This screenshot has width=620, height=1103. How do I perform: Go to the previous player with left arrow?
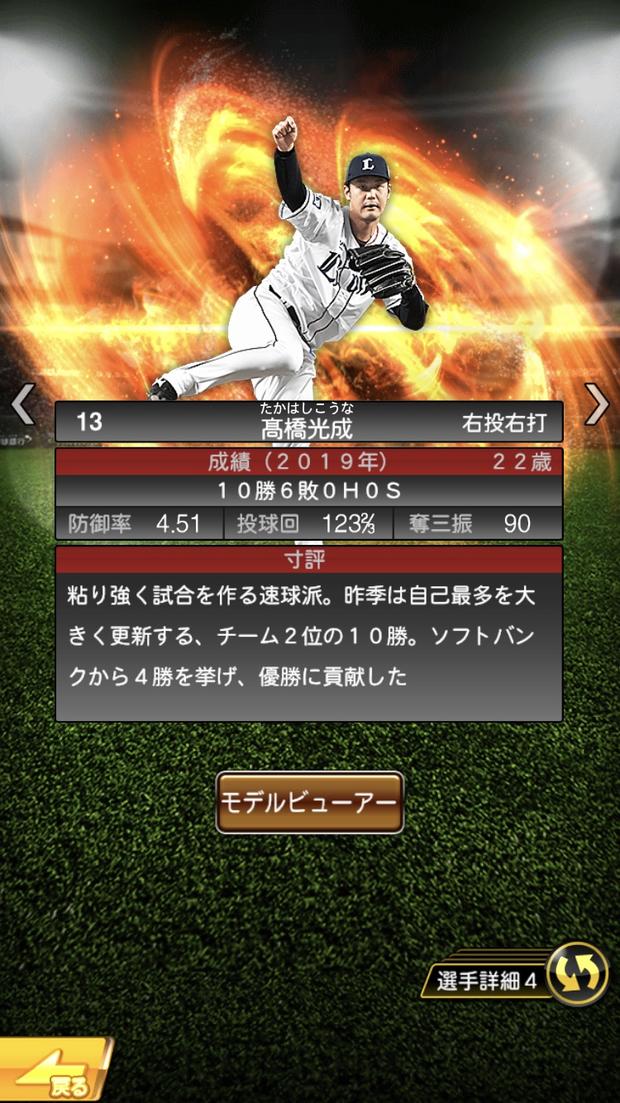click(22, 404)
